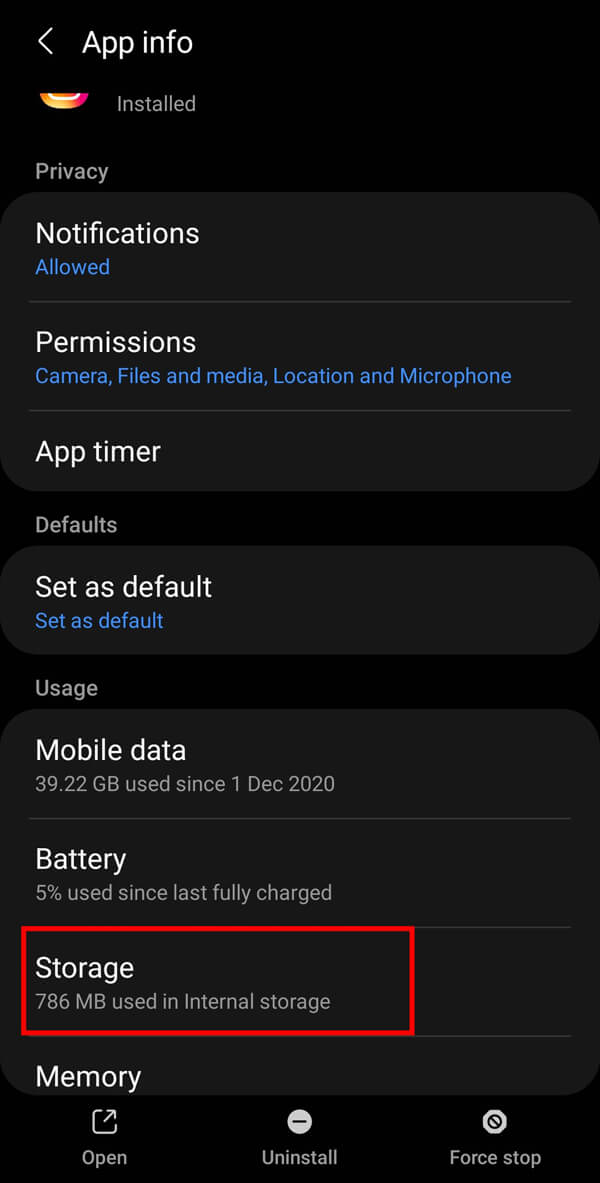Force stop the app
The height and width of the screenshot is (1183, 600).
click(x=495, y=1137)
